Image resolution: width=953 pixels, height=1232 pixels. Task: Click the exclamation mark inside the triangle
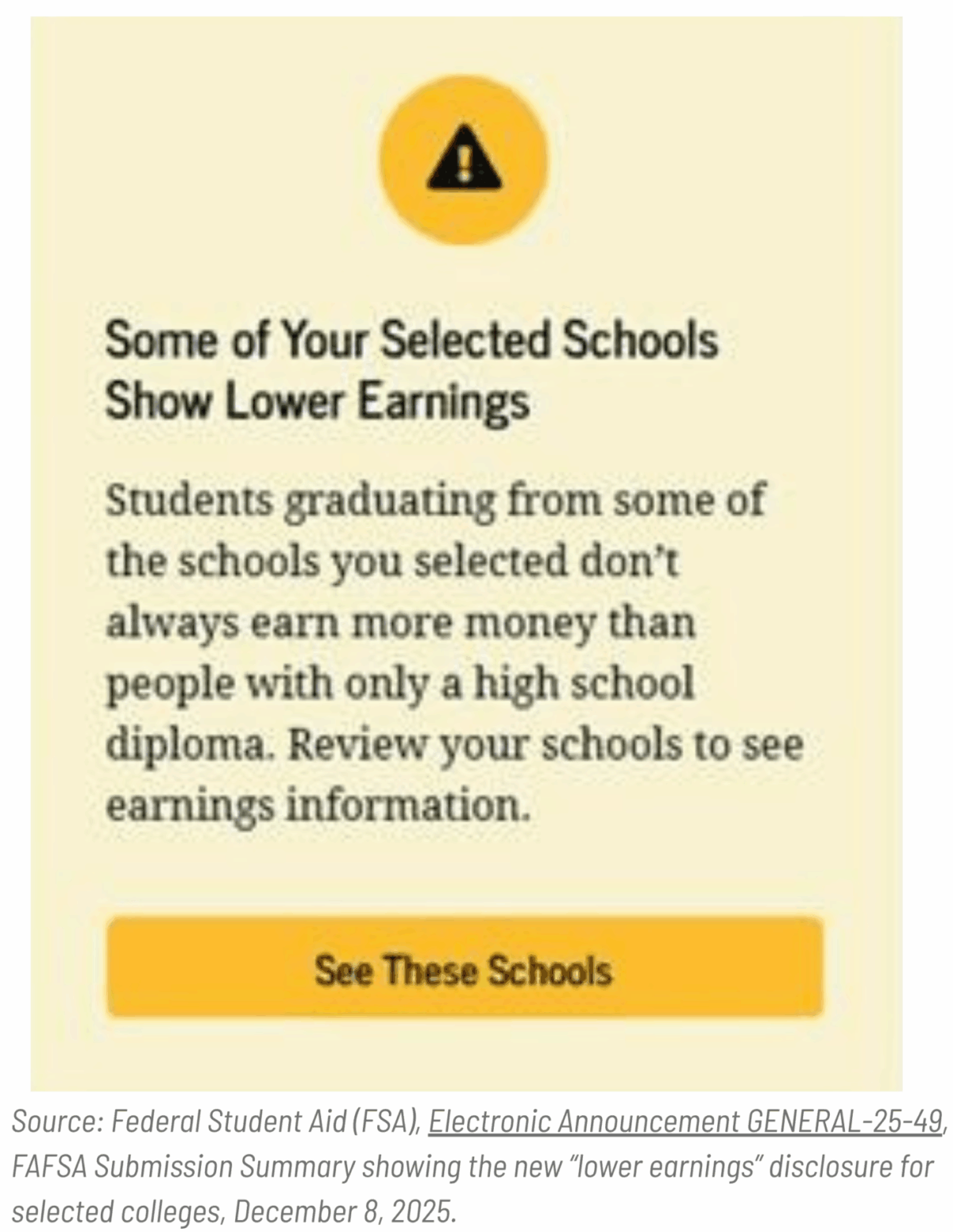pos(465,163)
